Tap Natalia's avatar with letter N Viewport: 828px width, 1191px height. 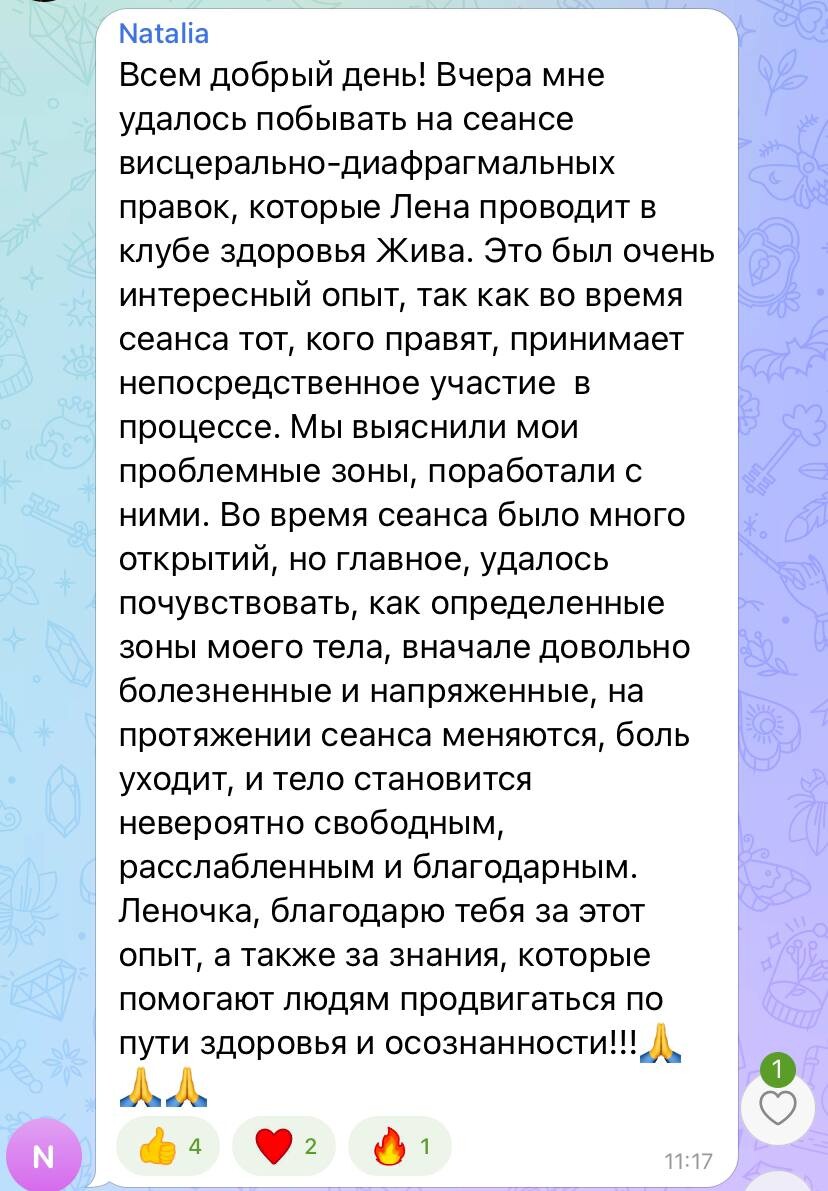pyautogui.click(x=44, y=1157)
